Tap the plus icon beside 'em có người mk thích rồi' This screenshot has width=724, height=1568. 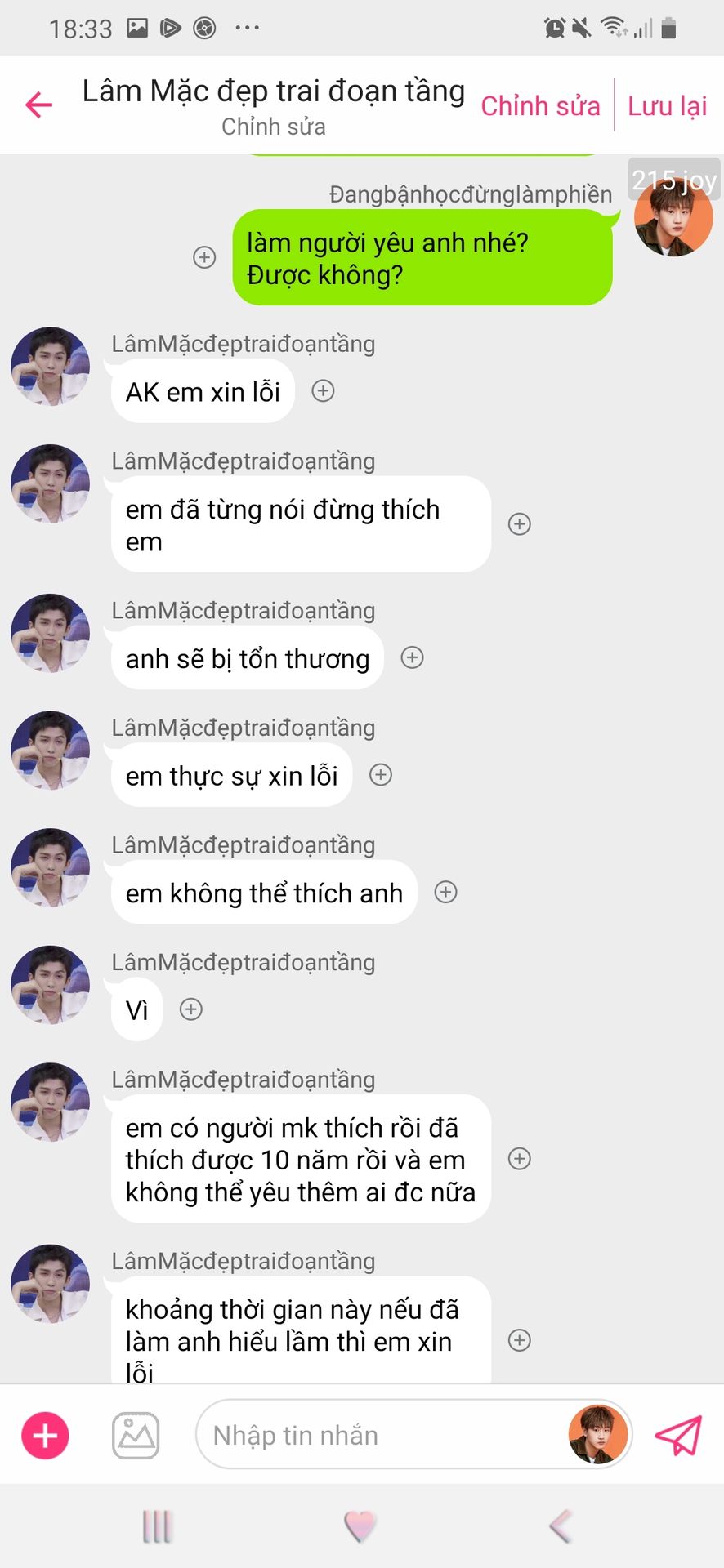pos(520,1159)
